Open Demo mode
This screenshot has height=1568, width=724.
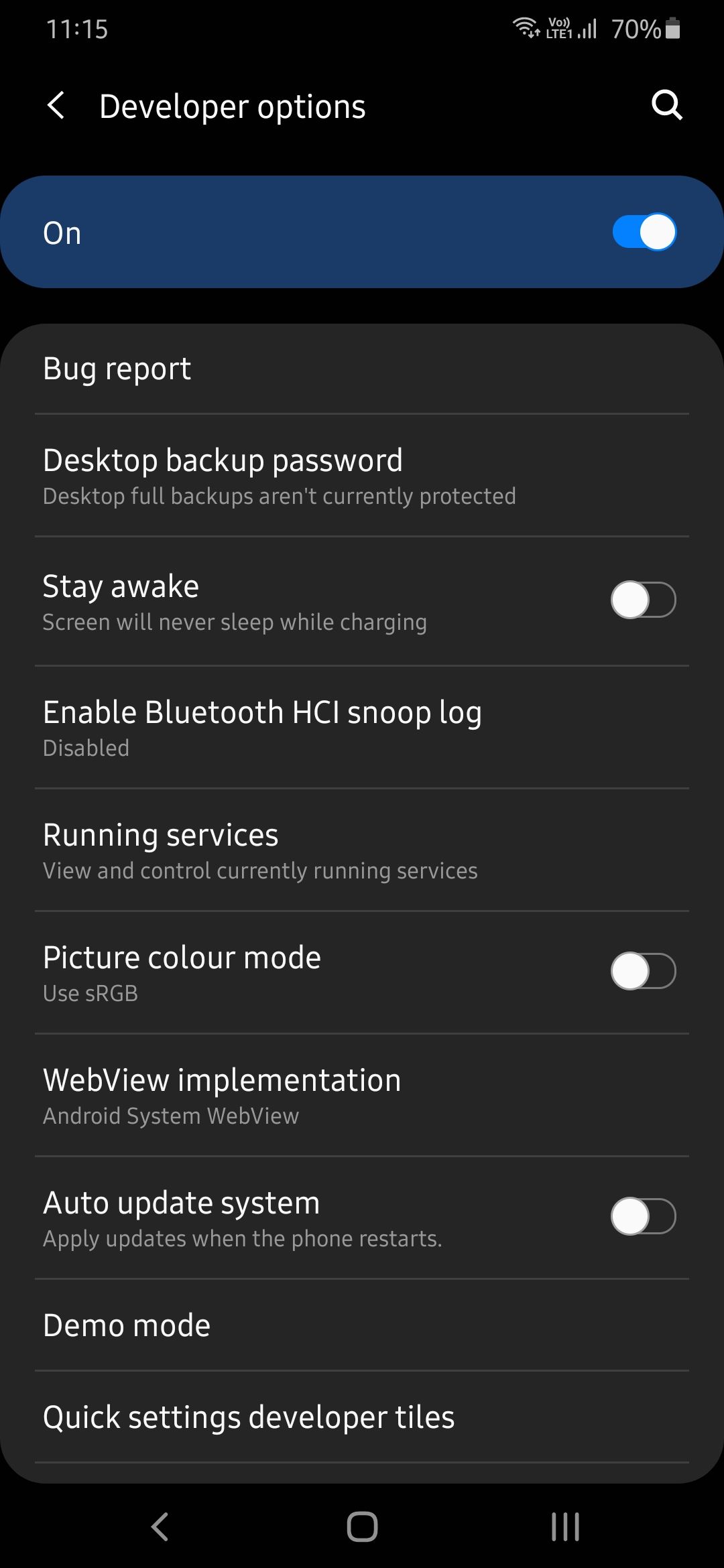point(362,1325)
